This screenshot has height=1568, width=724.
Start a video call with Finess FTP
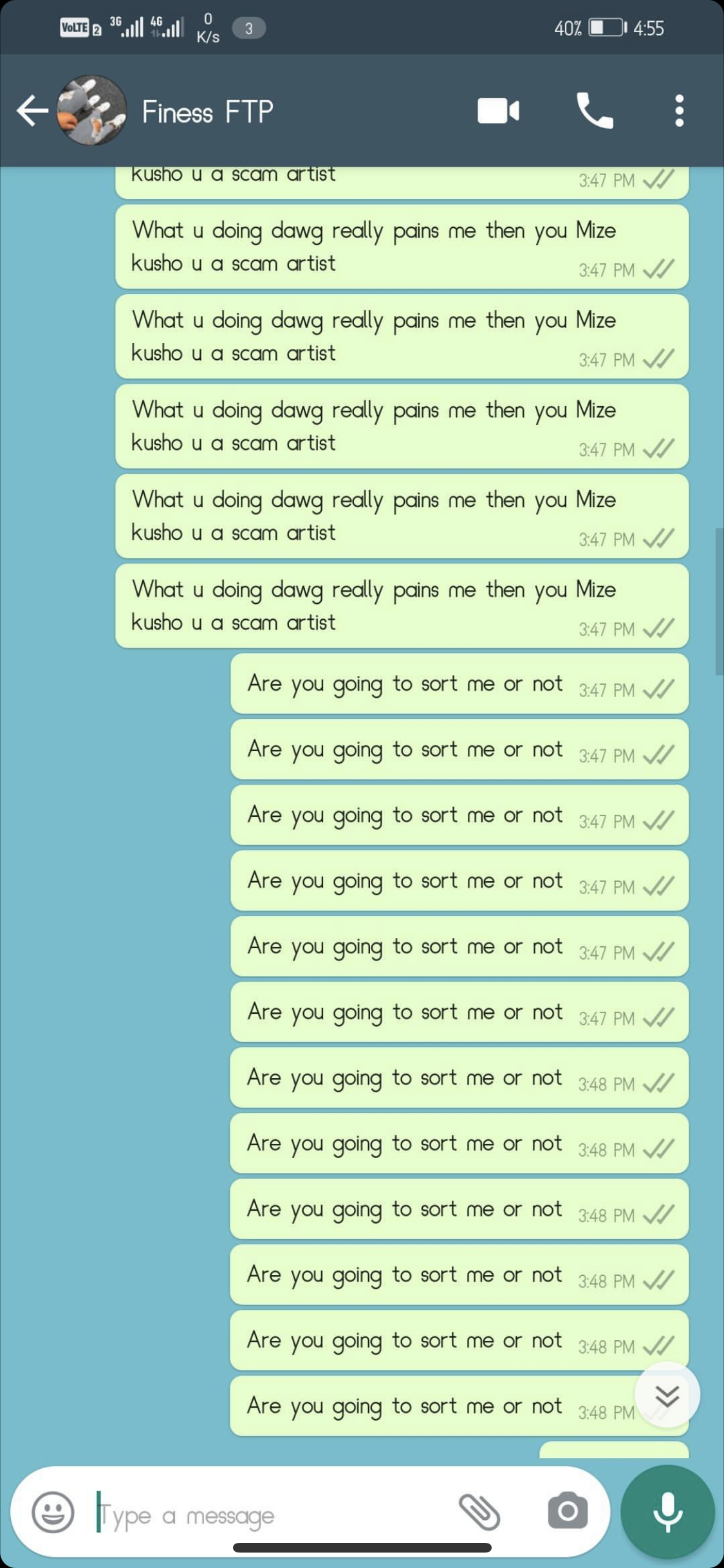pyautogui.click(x=498, y=111)
